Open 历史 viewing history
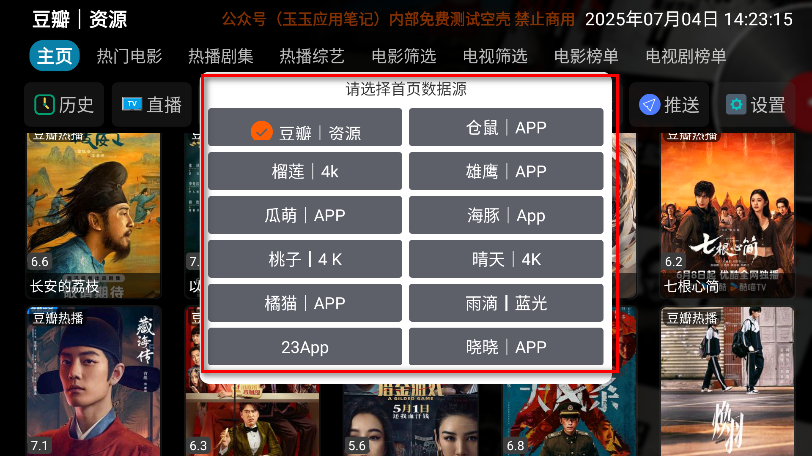 point(64,105)
